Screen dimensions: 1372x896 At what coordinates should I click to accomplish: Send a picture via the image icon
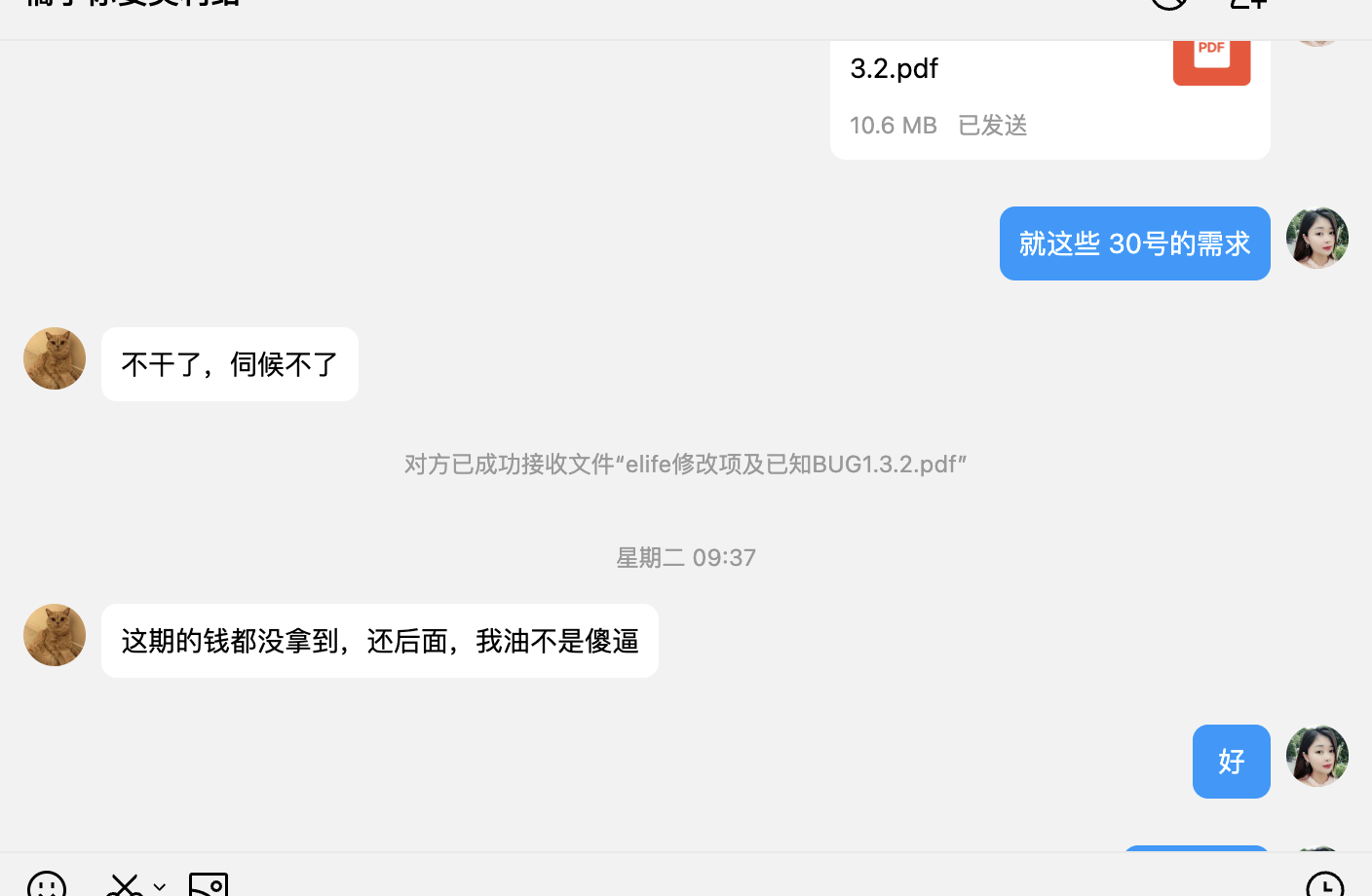click(209, 885)
